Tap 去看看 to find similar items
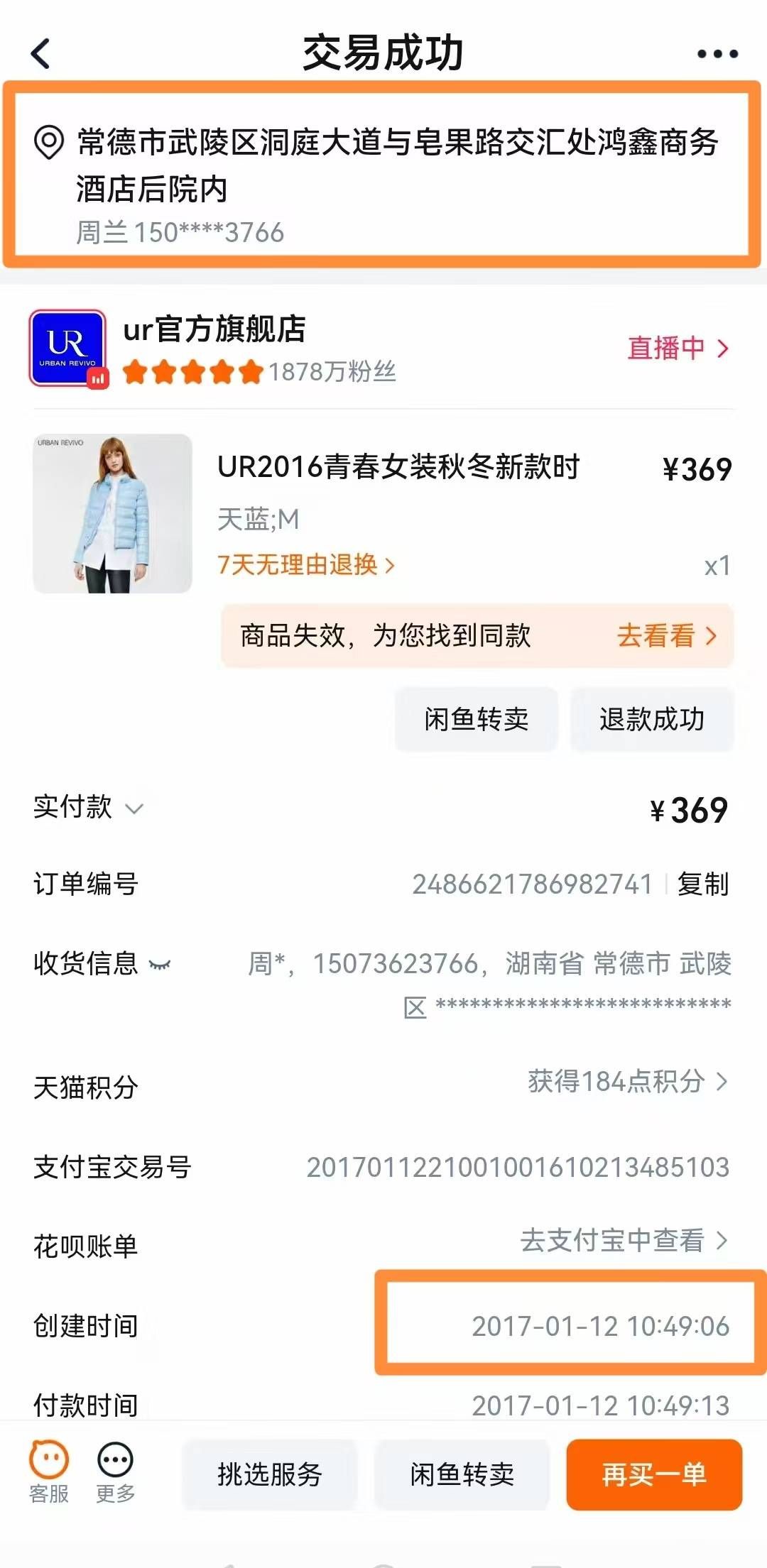Screen dimensions: 767x1568 click(666, 635)
